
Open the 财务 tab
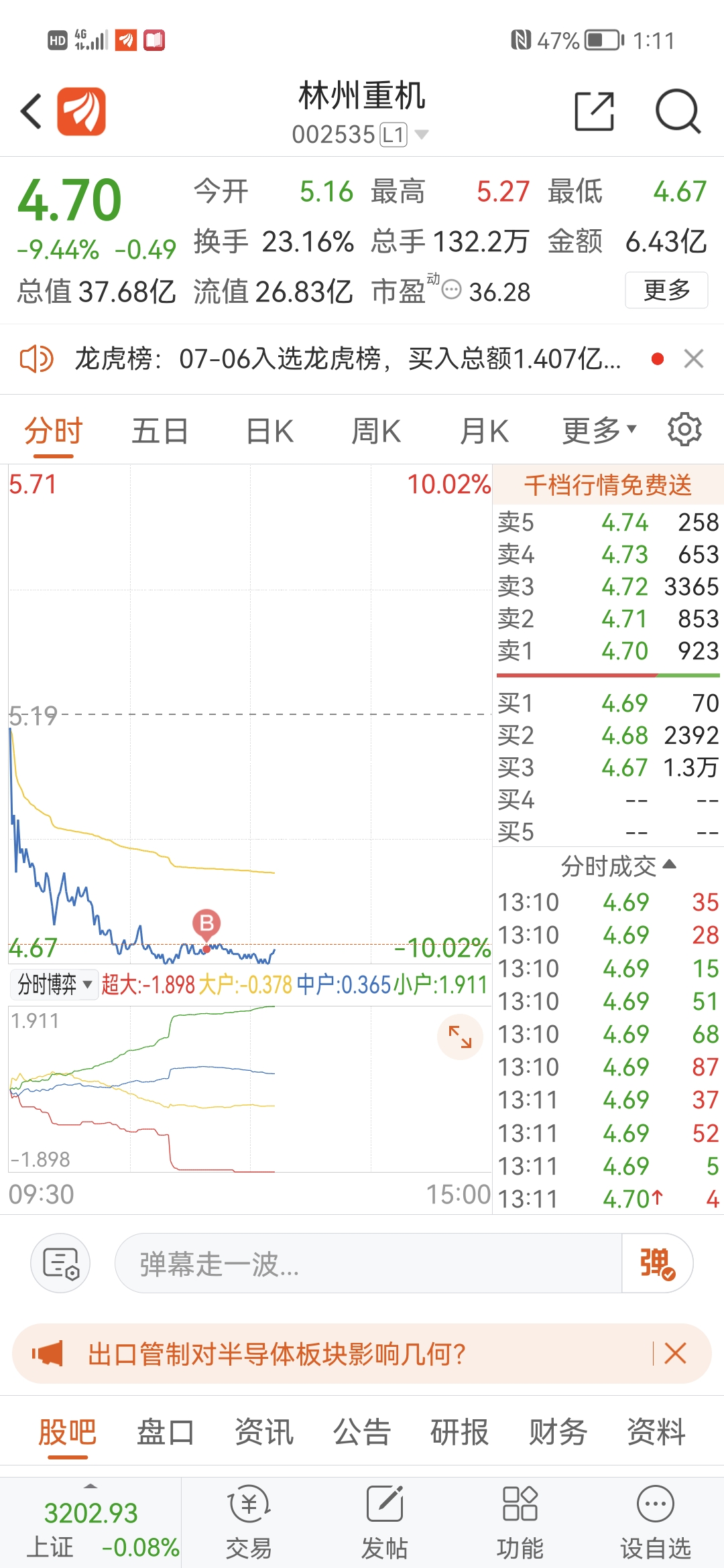pyautogui.click(x=558, y=1433)
